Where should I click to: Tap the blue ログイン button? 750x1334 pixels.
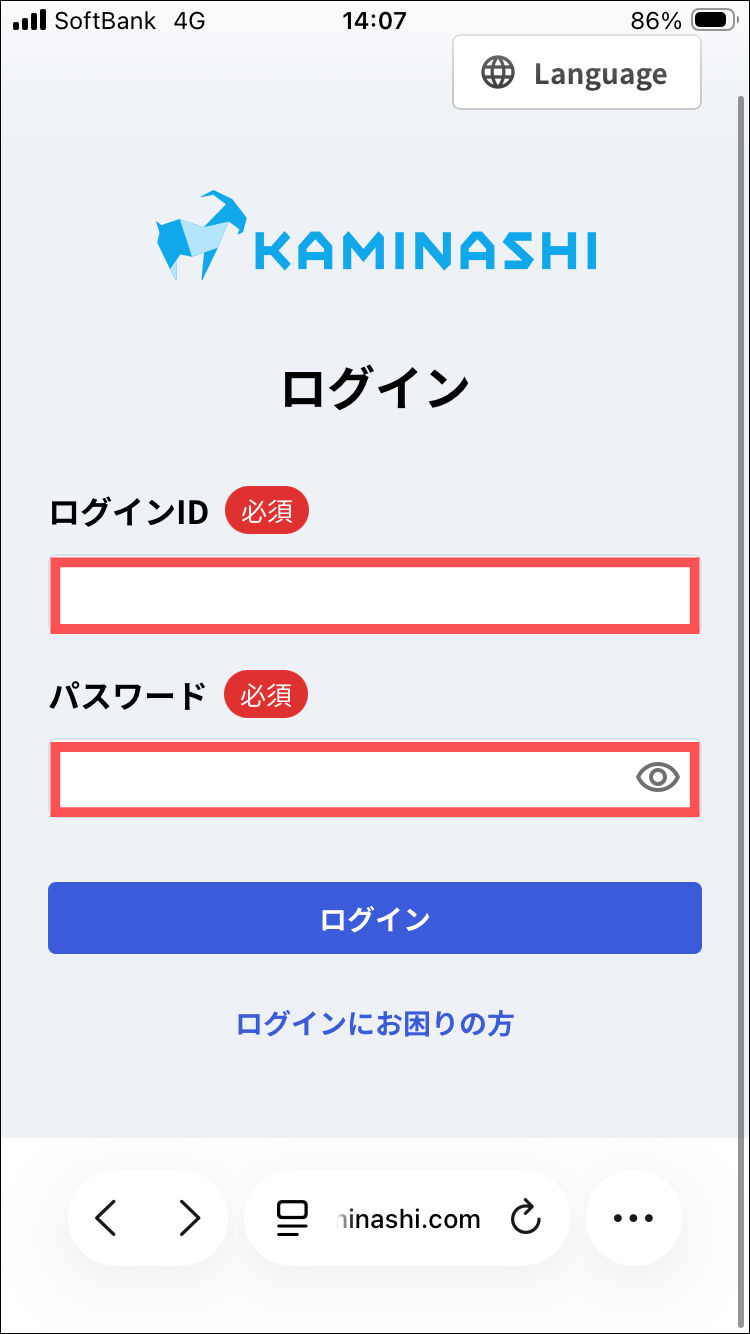tap(374, 918)
